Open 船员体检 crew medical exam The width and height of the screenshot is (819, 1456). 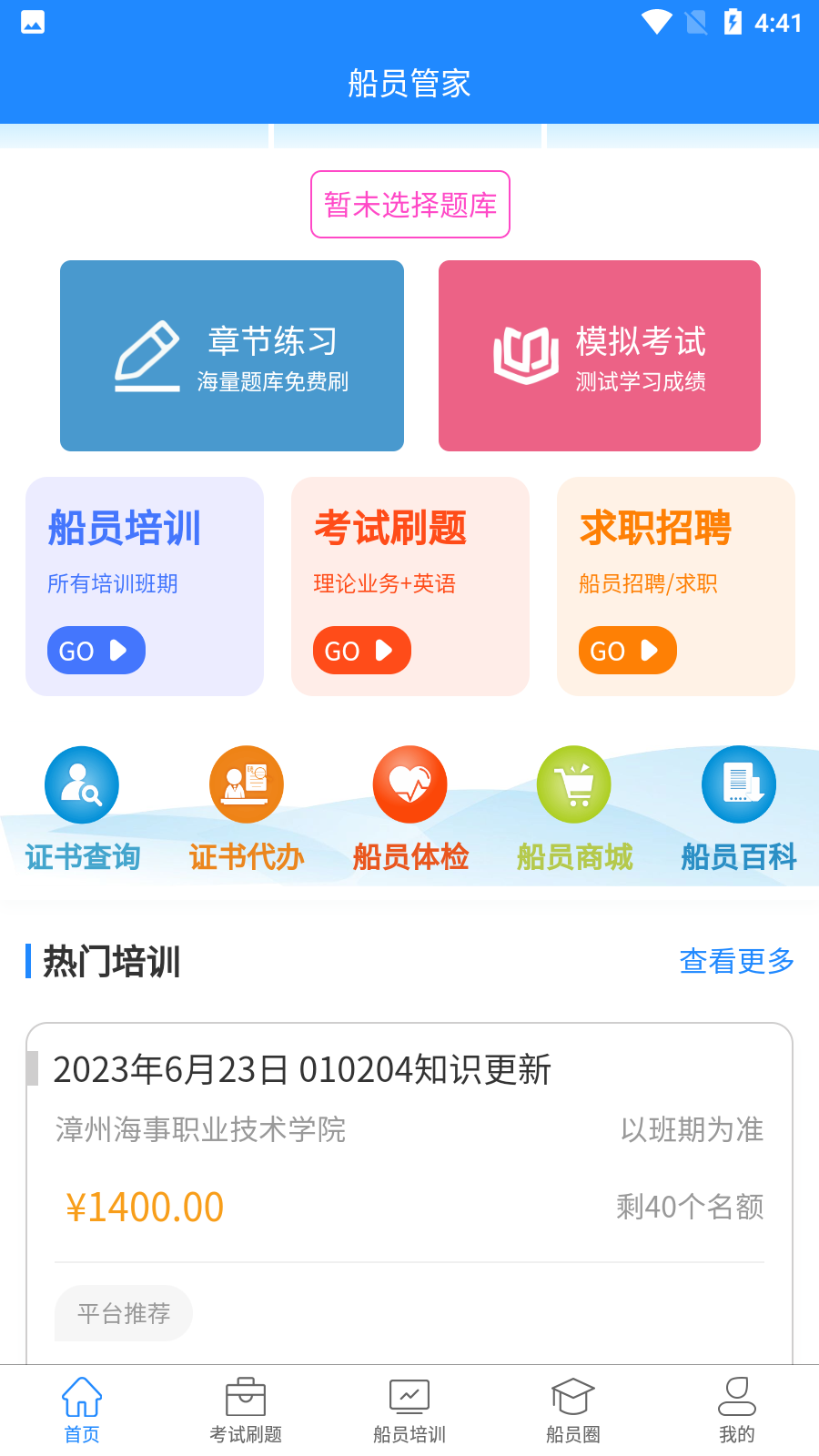coord(409,784)
